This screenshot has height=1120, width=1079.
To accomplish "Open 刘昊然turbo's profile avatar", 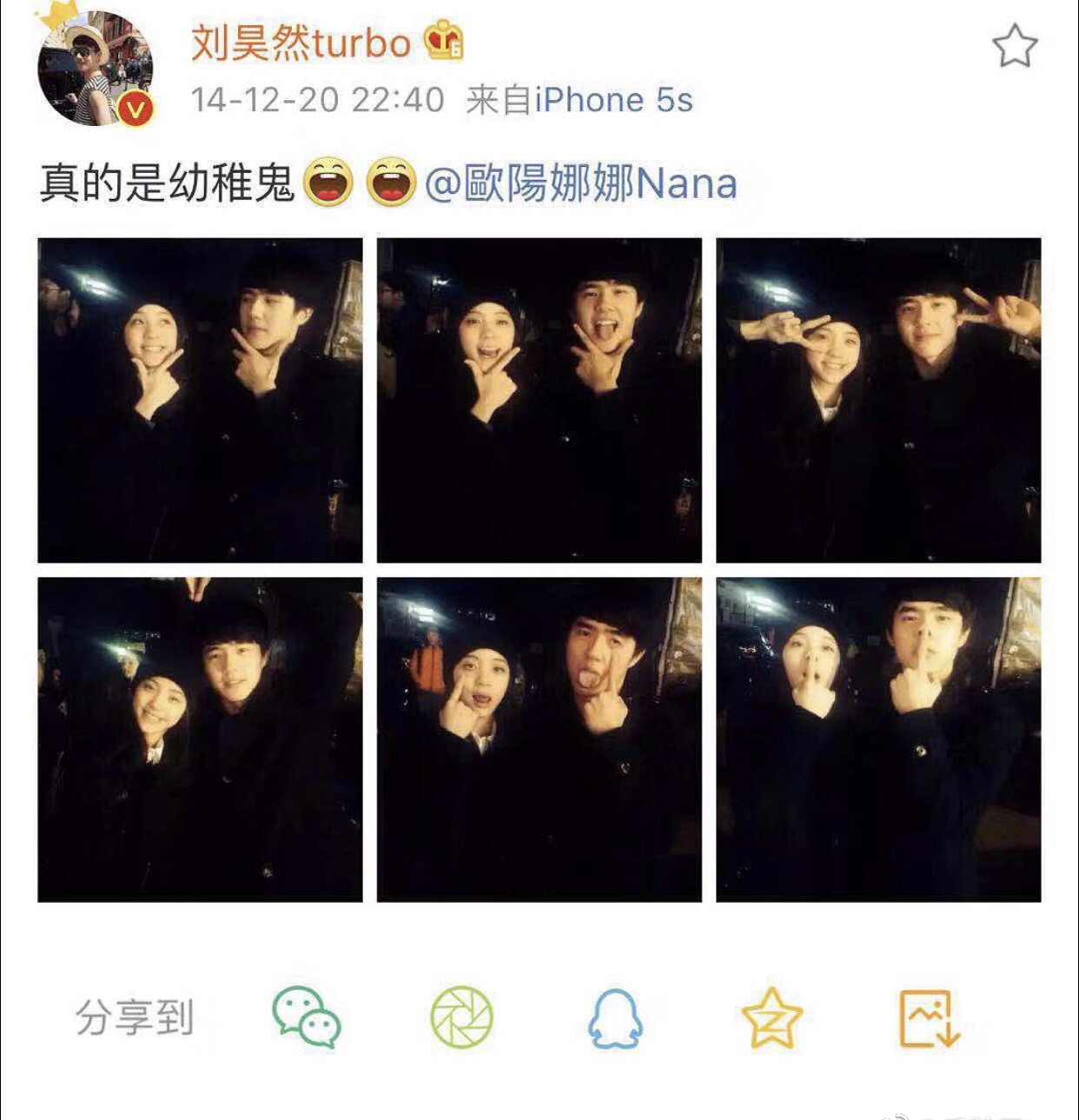I will (x=95, y=70).
